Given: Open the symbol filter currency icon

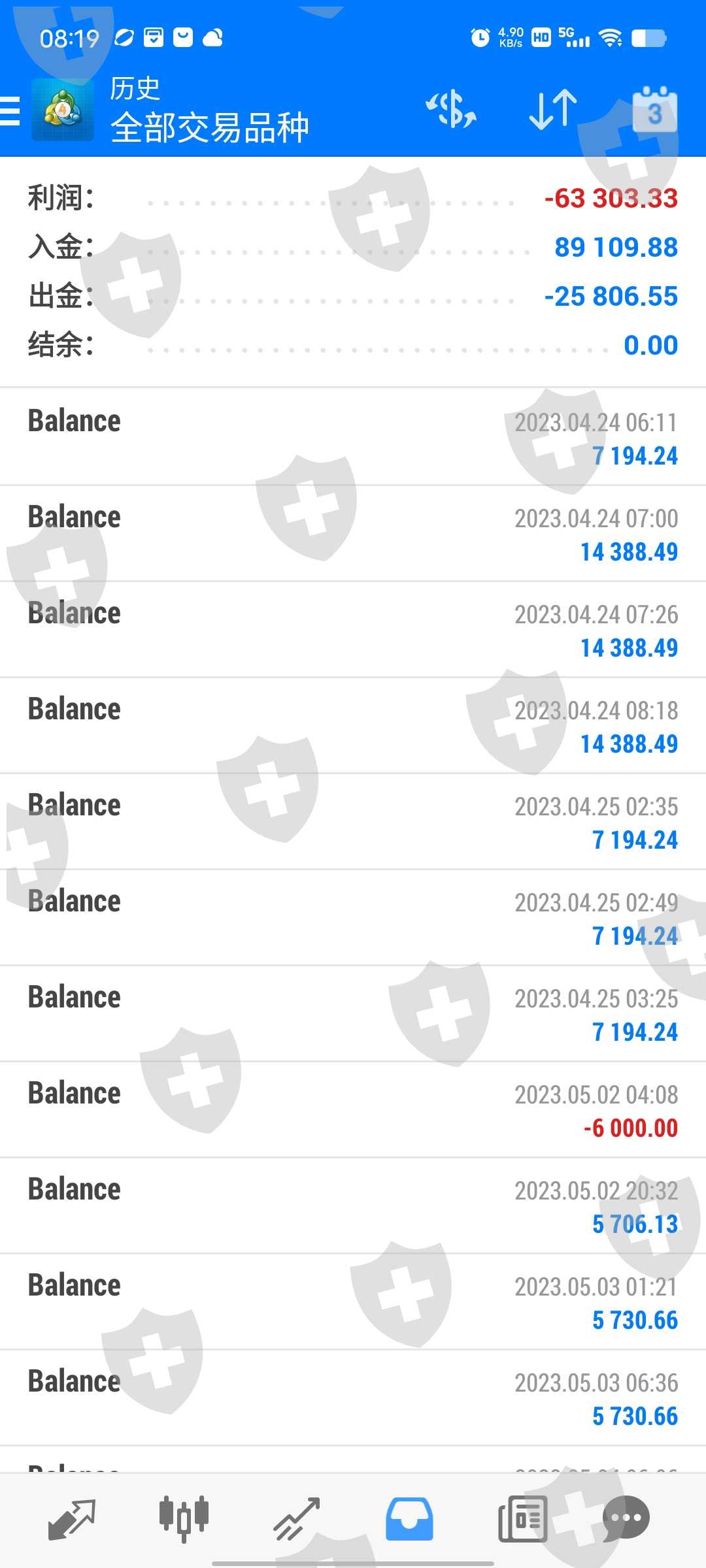Looking at the screenshot, I should (451, 109).
